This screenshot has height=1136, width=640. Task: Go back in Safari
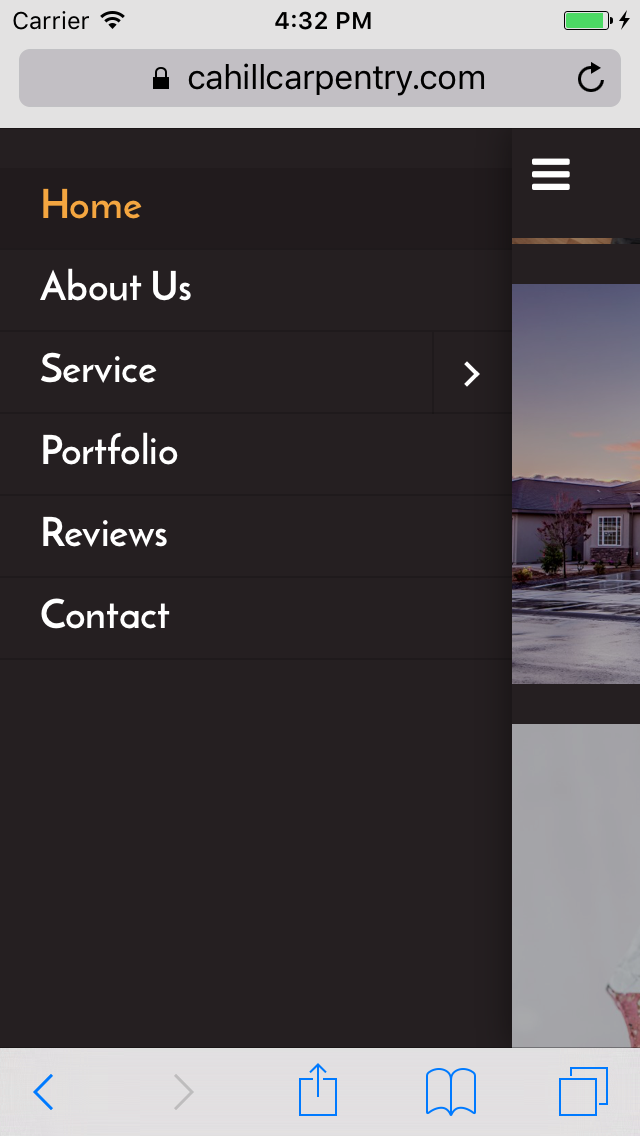[43, 1092]
